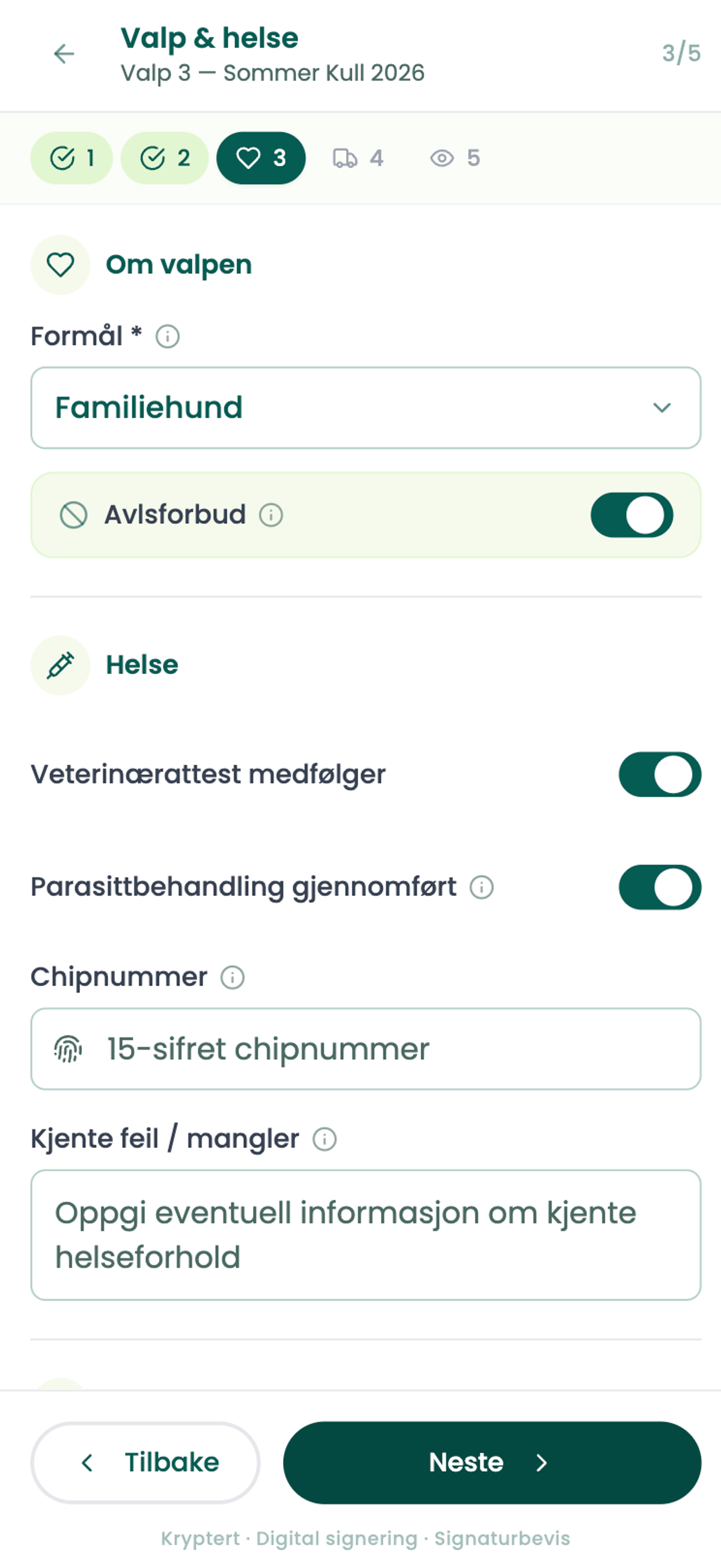Click the back arrow in the header
The width and height of the screenshot is (721, 1568).
tap(64, 55)
